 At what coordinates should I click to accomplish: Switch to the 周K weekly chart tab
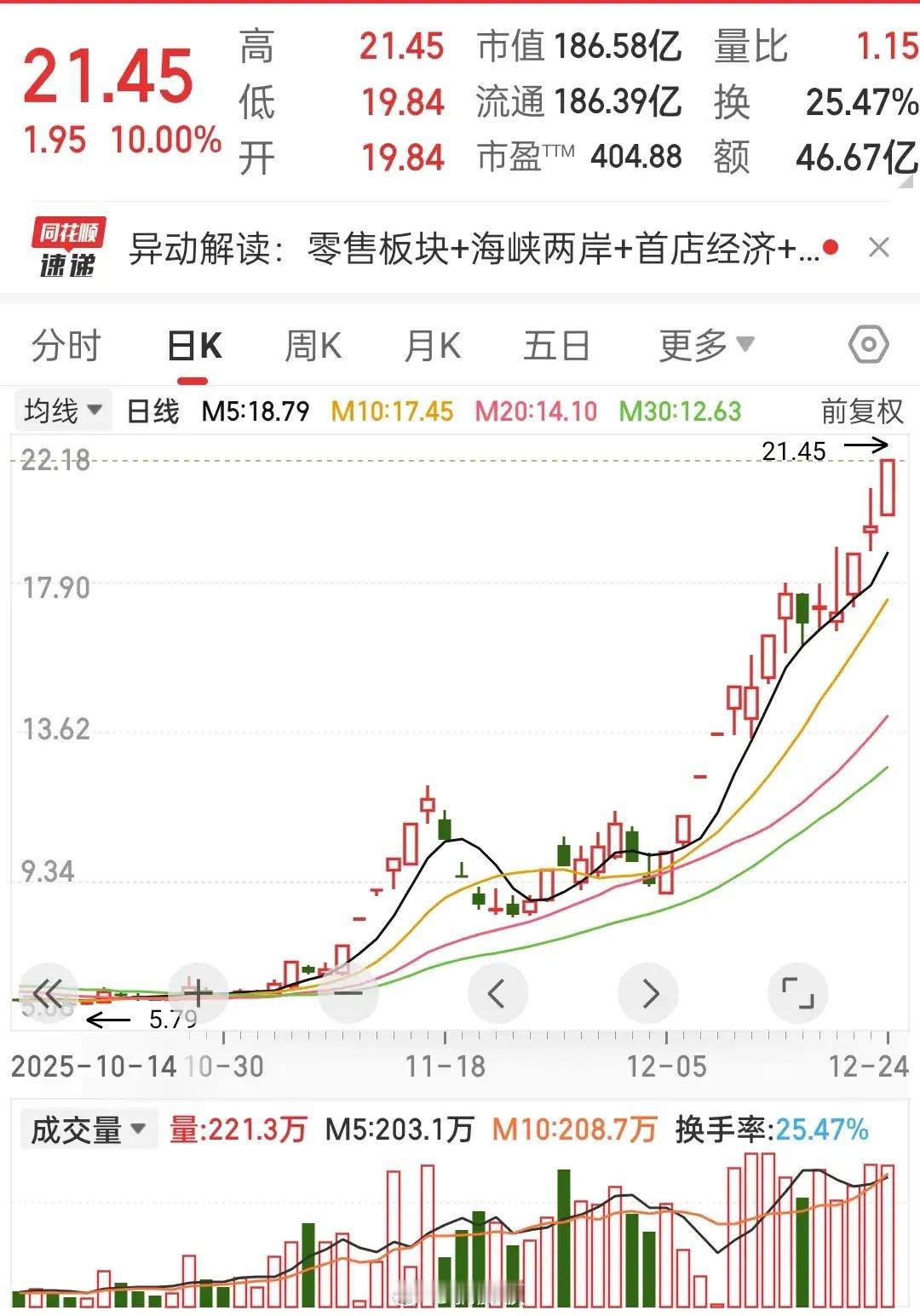(x=313, y=344)
